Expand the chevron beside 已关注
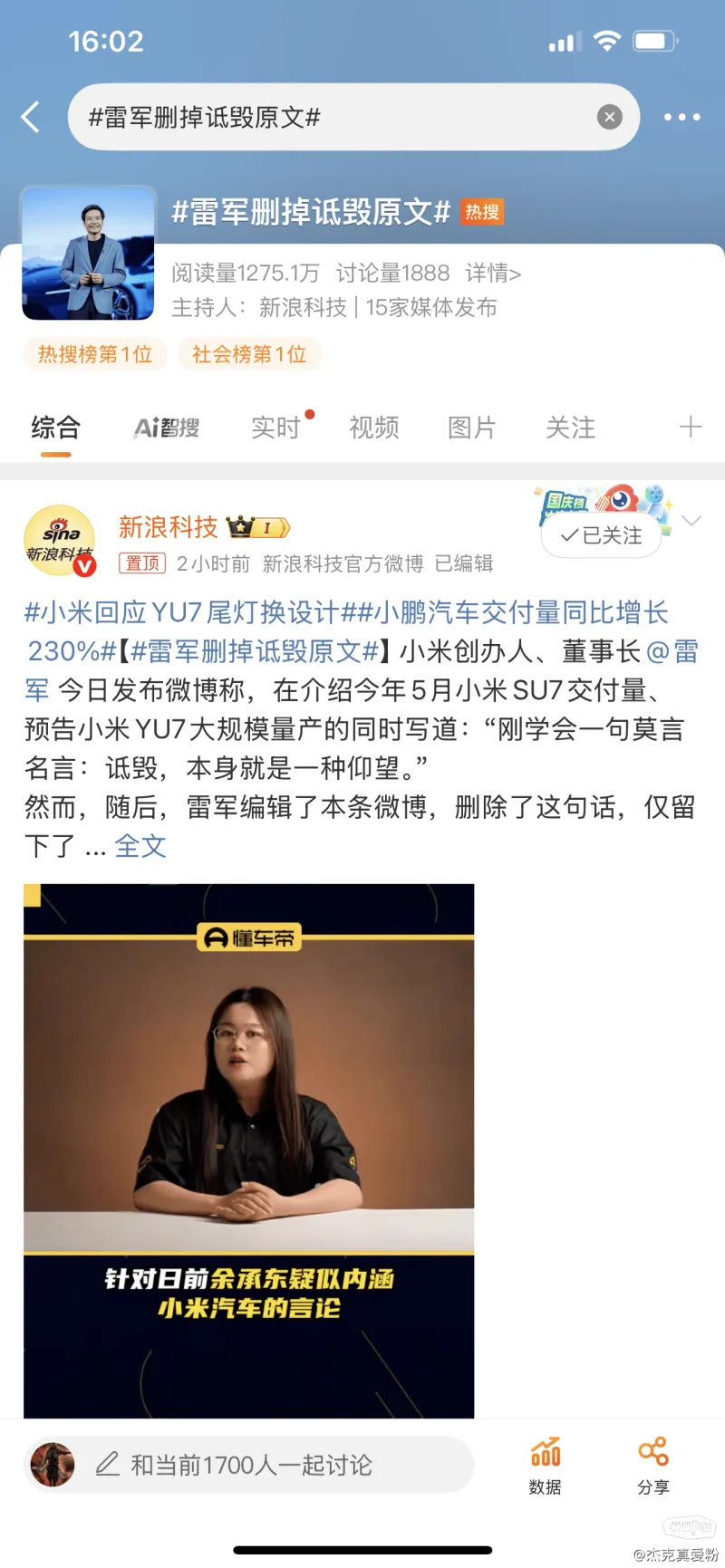 coord(691,521)
